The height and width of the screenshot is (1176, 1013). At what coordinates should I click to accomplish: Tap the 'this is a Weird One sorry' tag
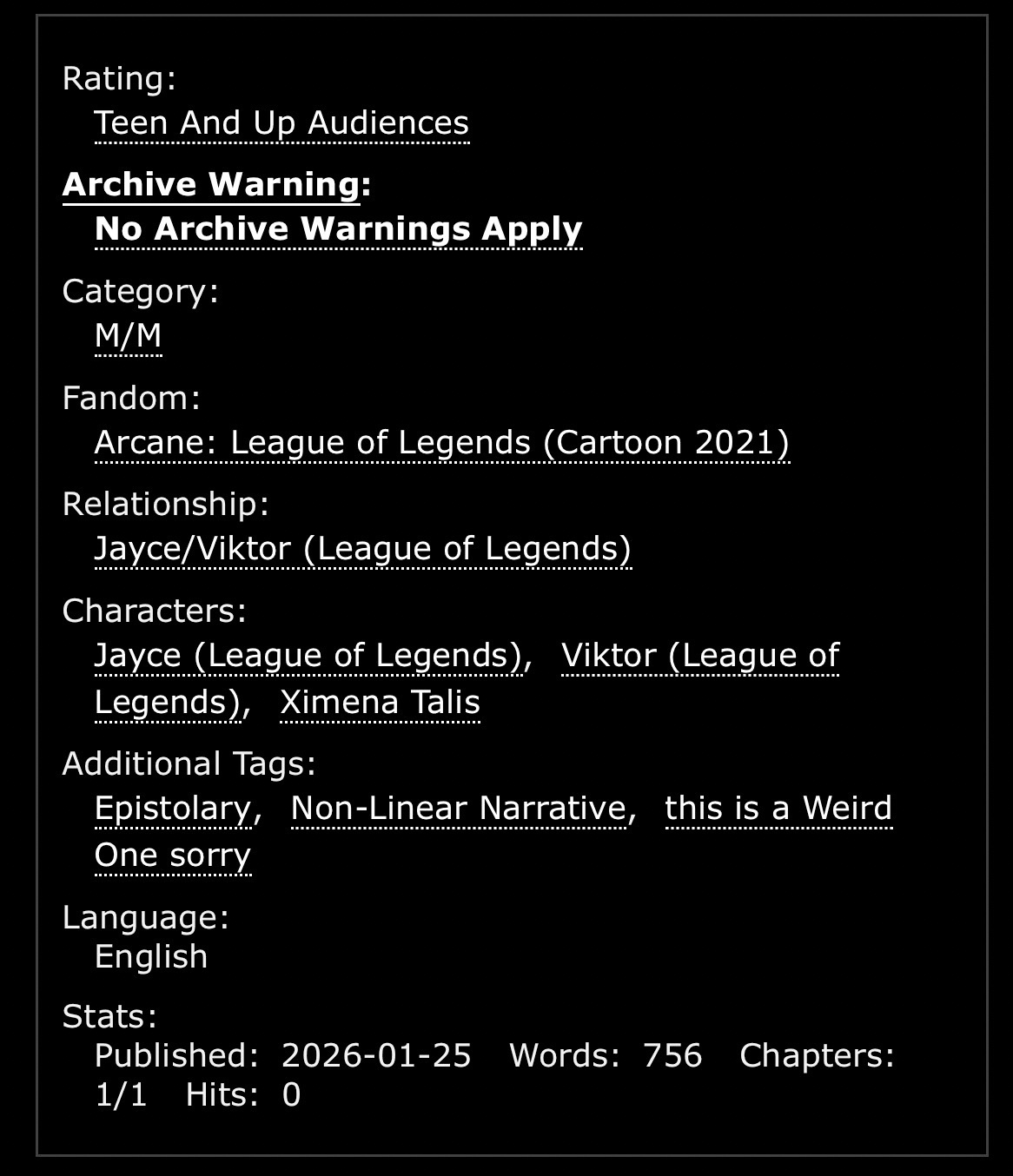pos(778,809)
